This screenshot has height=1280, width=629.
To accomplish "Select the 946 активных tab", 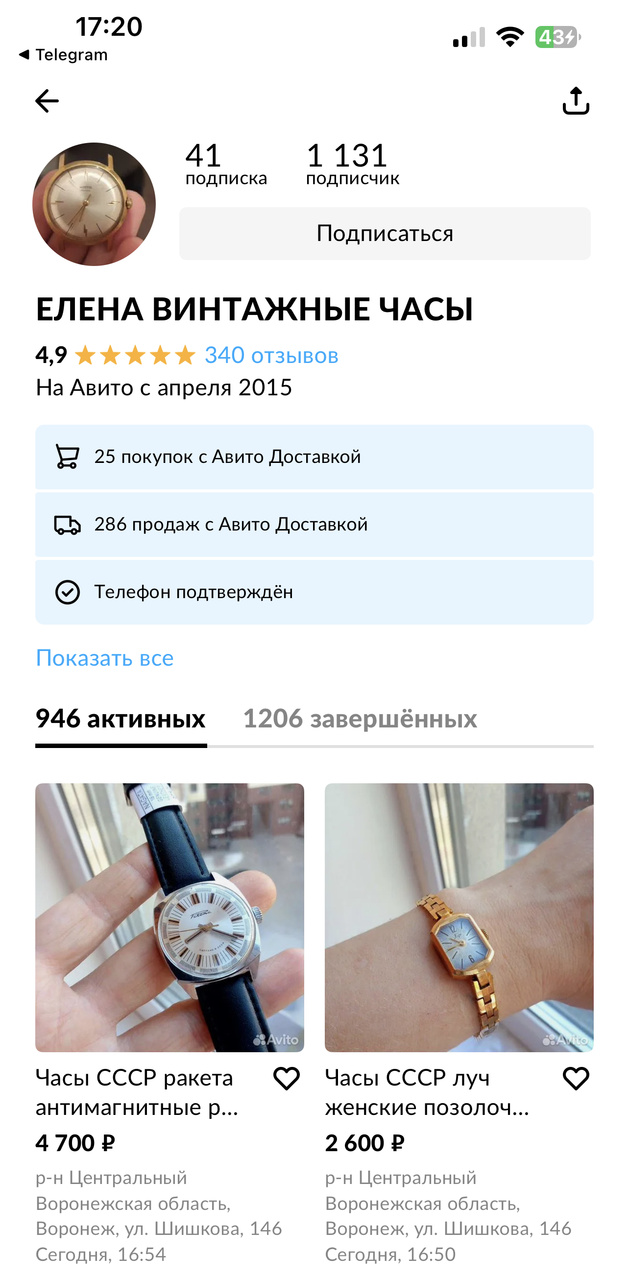I will point(120,719).
